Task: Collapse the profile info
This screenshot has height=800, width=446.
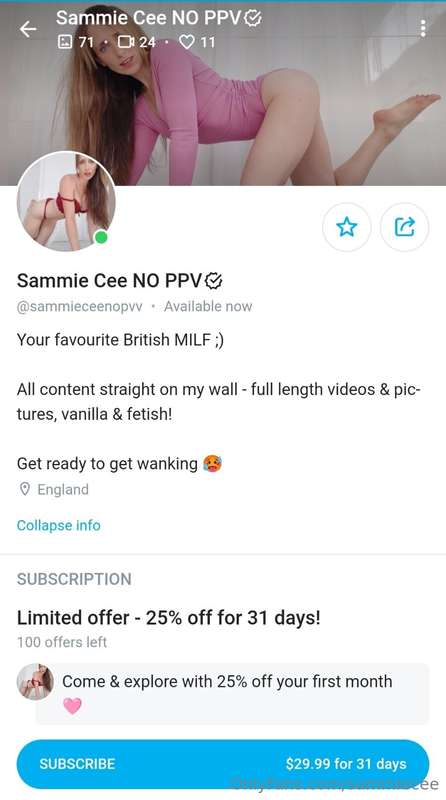Action: [x=59, y=525]
